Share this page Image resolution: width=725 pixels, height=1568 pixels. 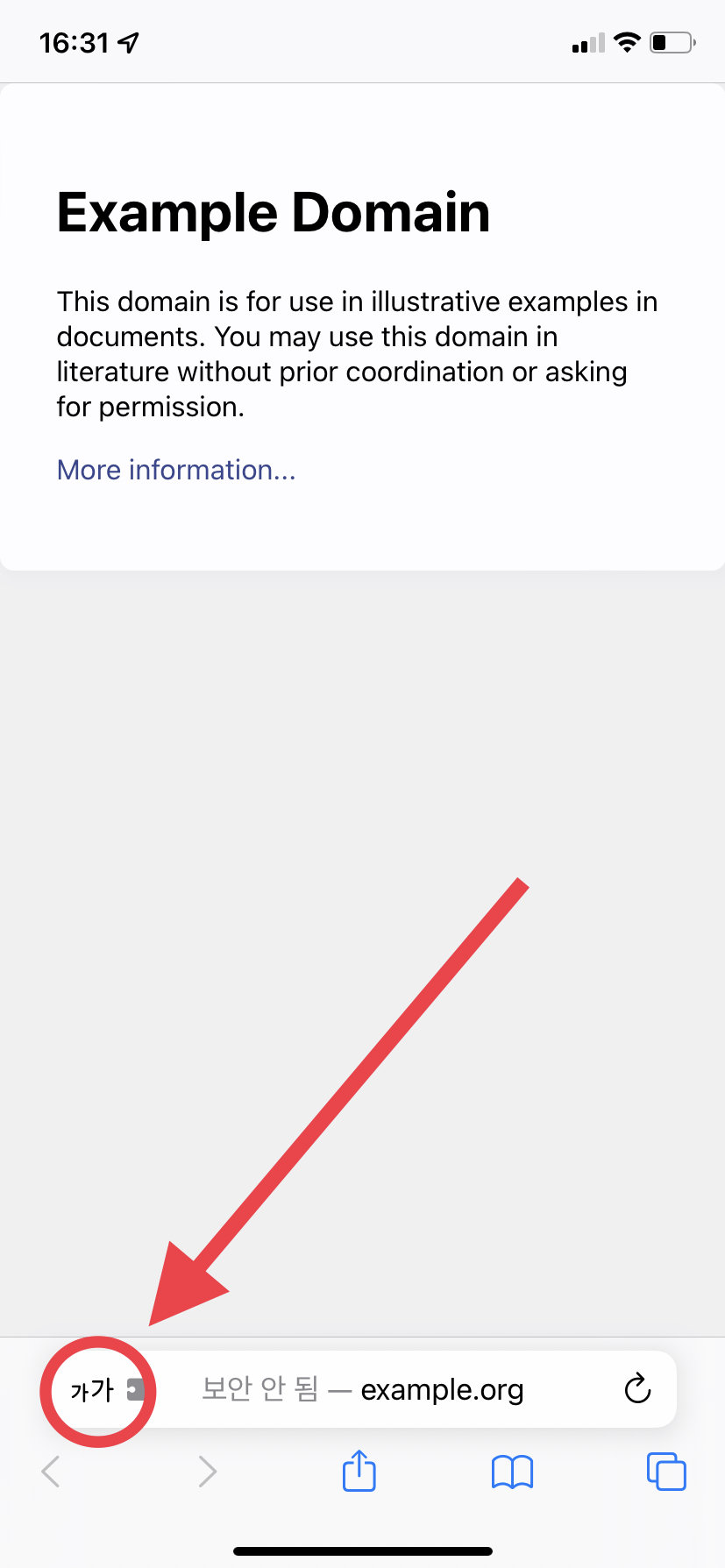(x=359, y=1470)
